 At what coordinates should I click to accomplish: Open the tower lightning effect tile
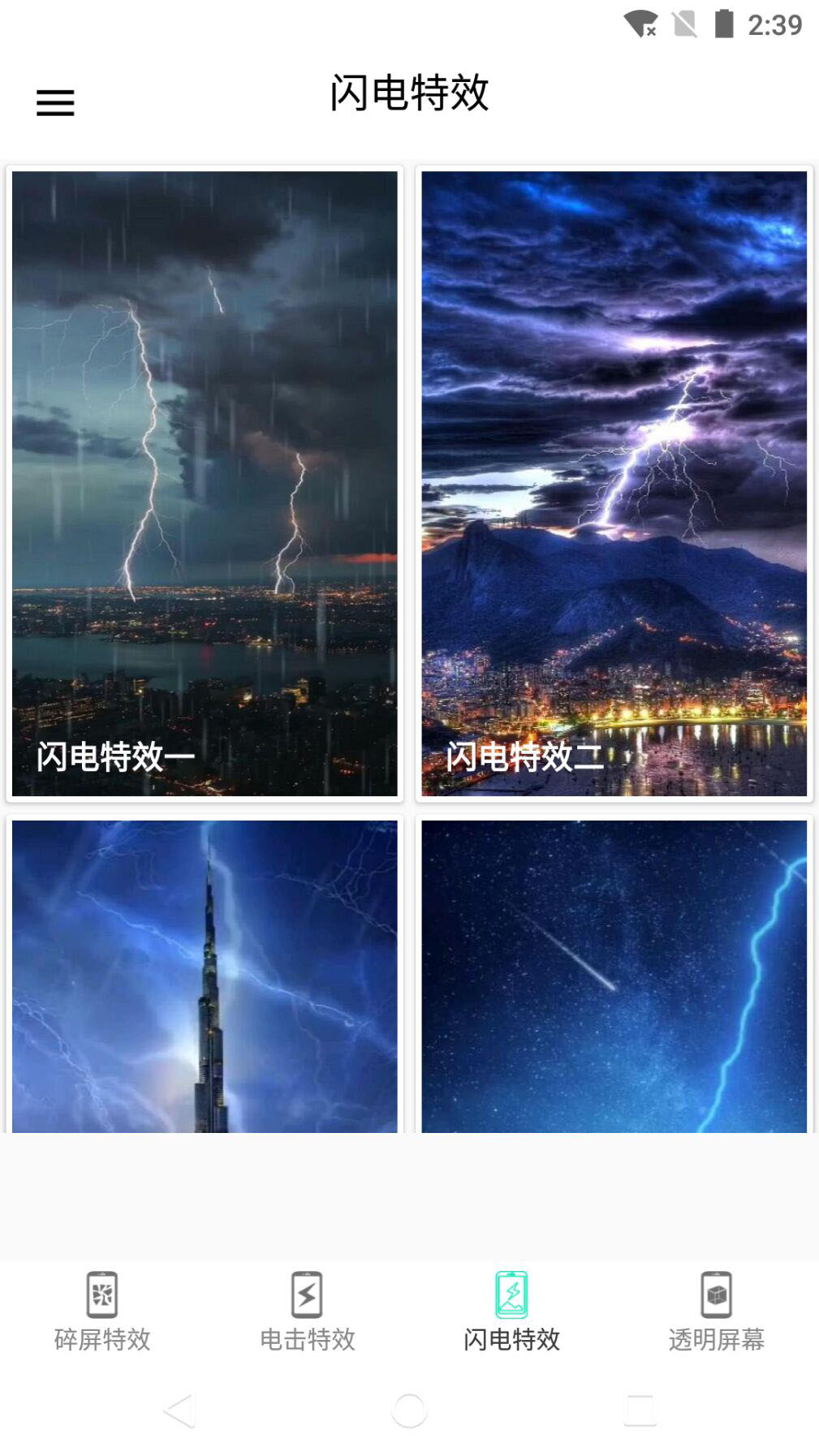click(205, 976)
